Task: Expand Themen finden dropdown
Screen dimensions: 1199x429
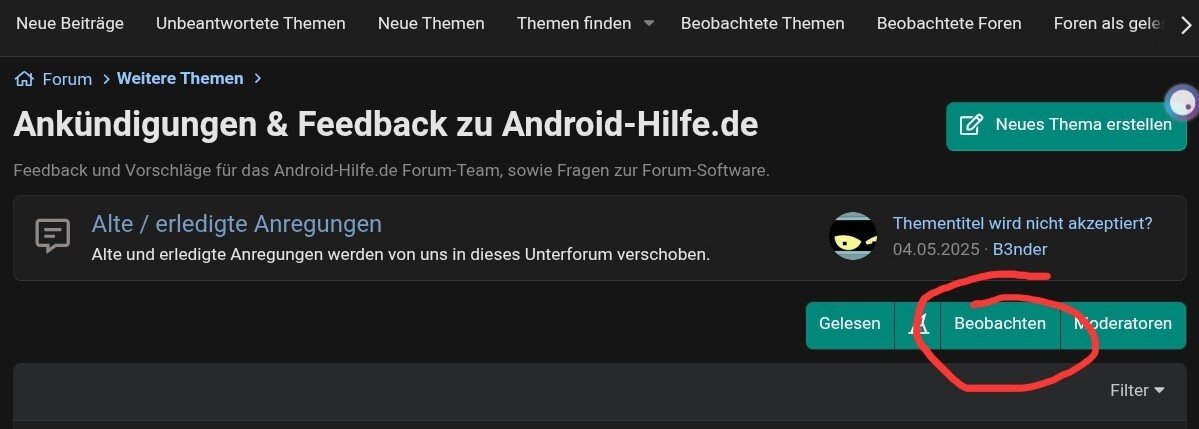Action: coord(647,23)
